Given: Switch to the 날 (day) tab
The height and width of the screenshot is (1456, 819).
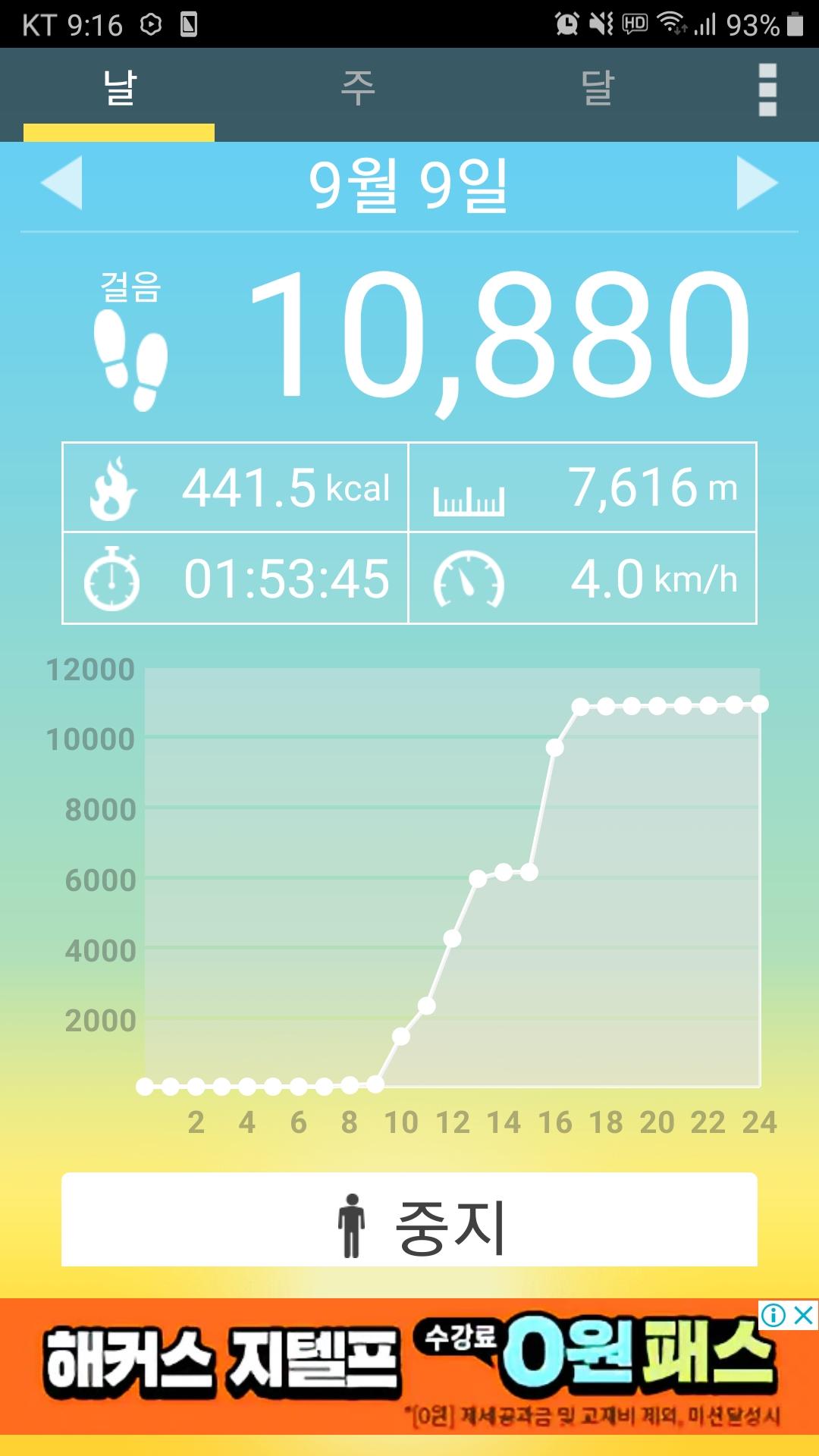Looking at the screenshot, I should point(119,89).
